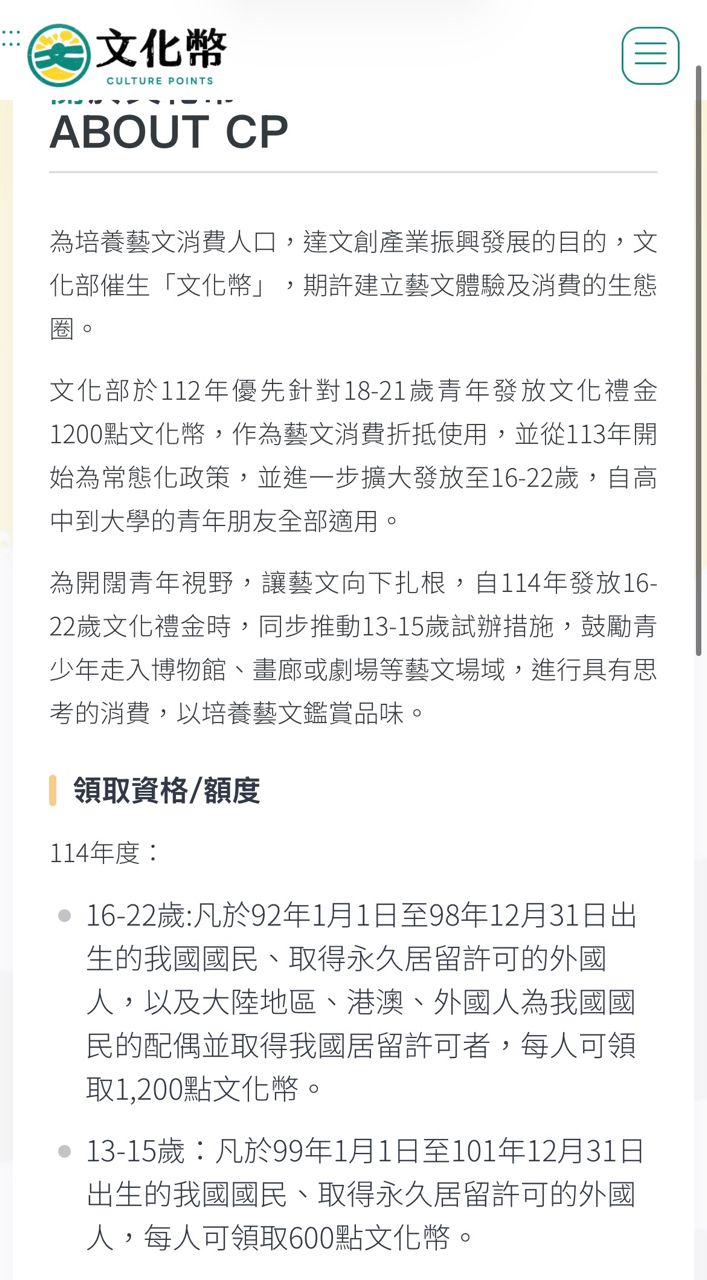The image size is (707, 1280).
Task: Open the hamburger navigation menu
Action: coord(650,55)
